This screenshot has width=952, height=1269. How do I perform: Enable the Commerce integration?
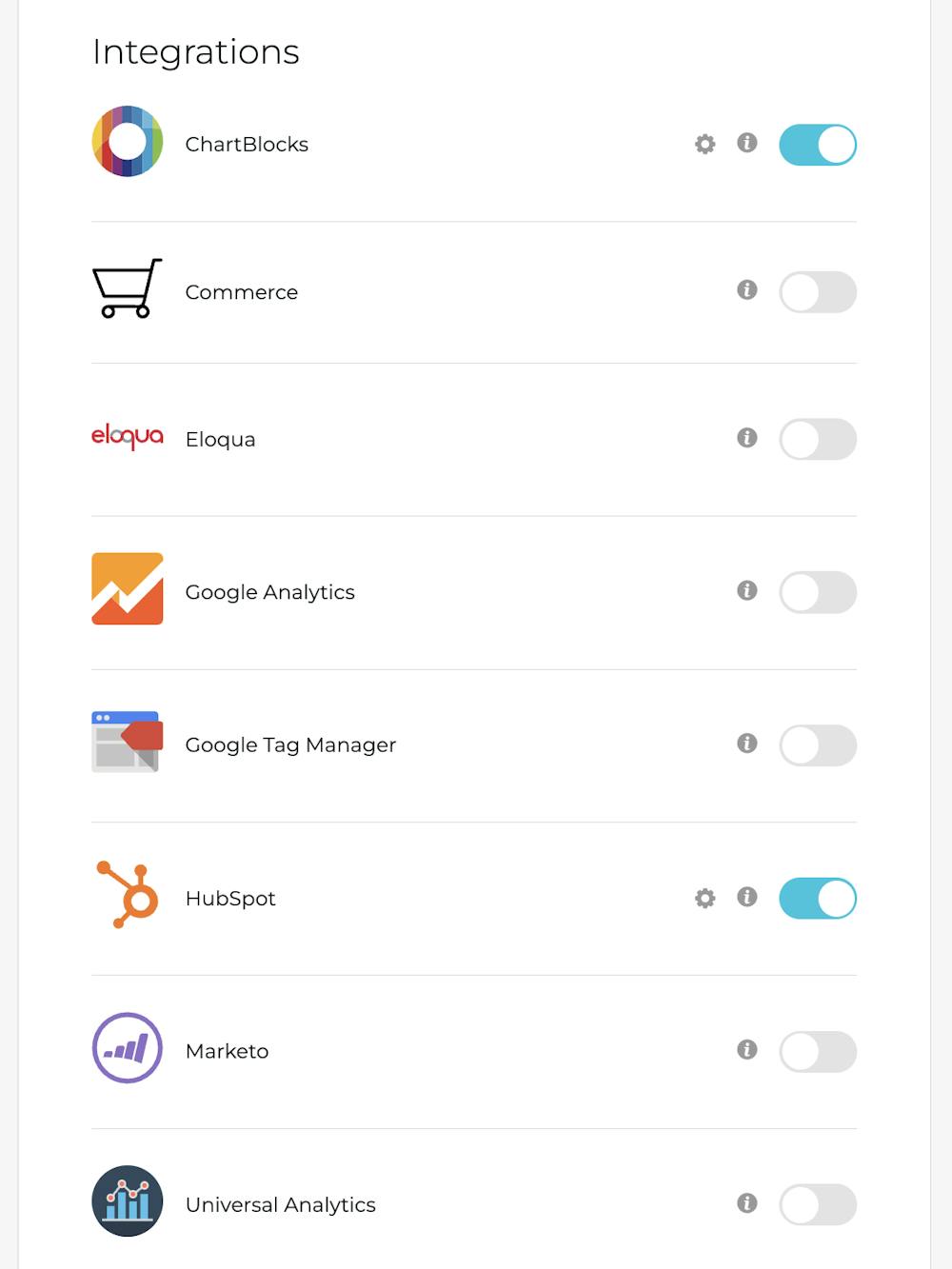click(x=818, y=292)
